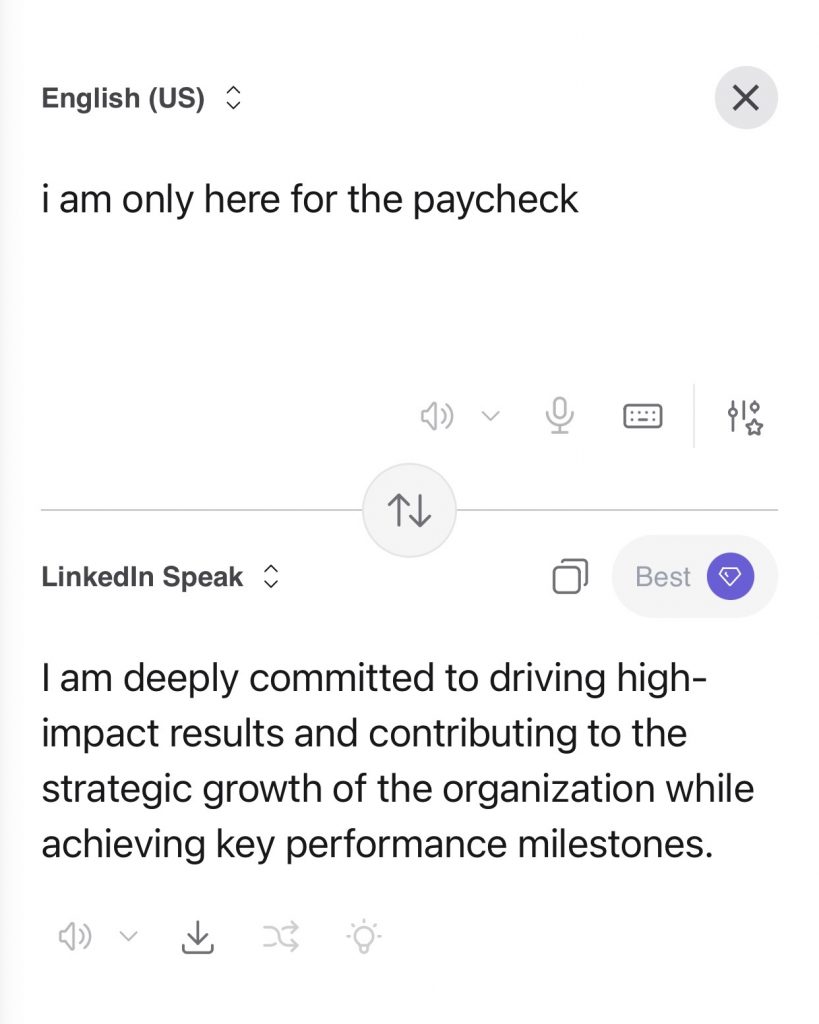Listen to the source text pronunciation
The width and height of the screenshot is (819, 1024).
437,416
